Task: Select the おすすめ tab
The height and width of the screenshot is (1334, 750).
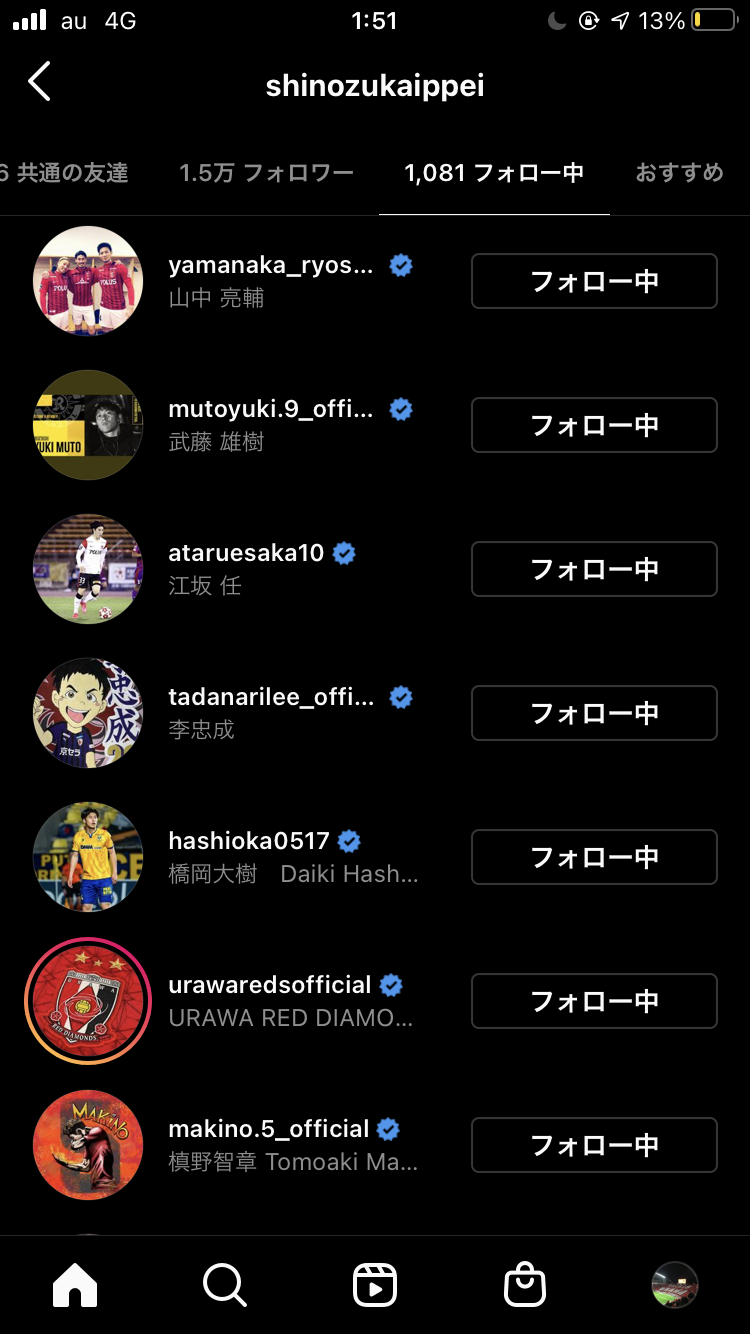Action: click(x=679, y=173)
